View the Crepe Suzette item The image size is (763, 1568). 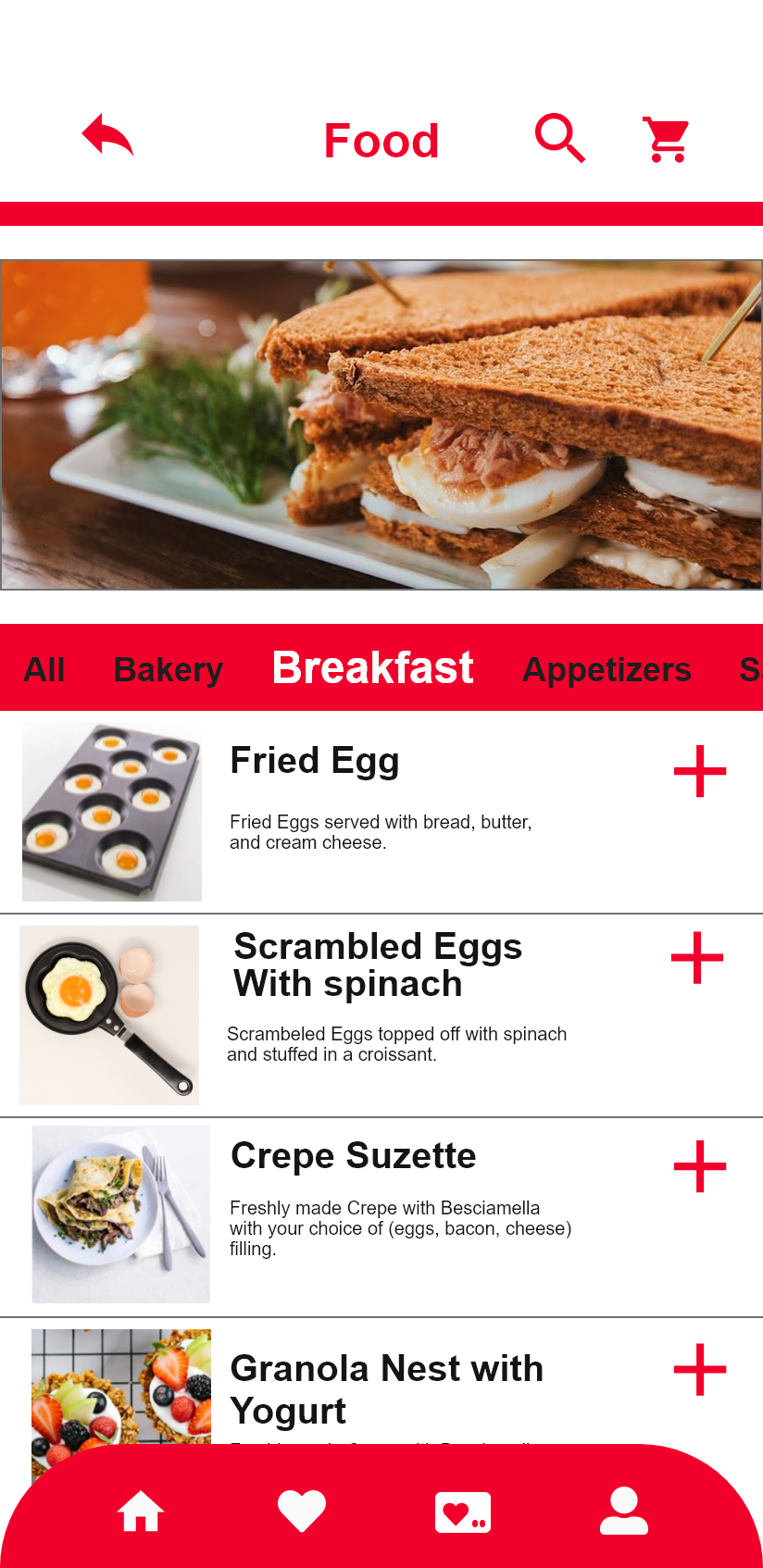(353, 1156)
